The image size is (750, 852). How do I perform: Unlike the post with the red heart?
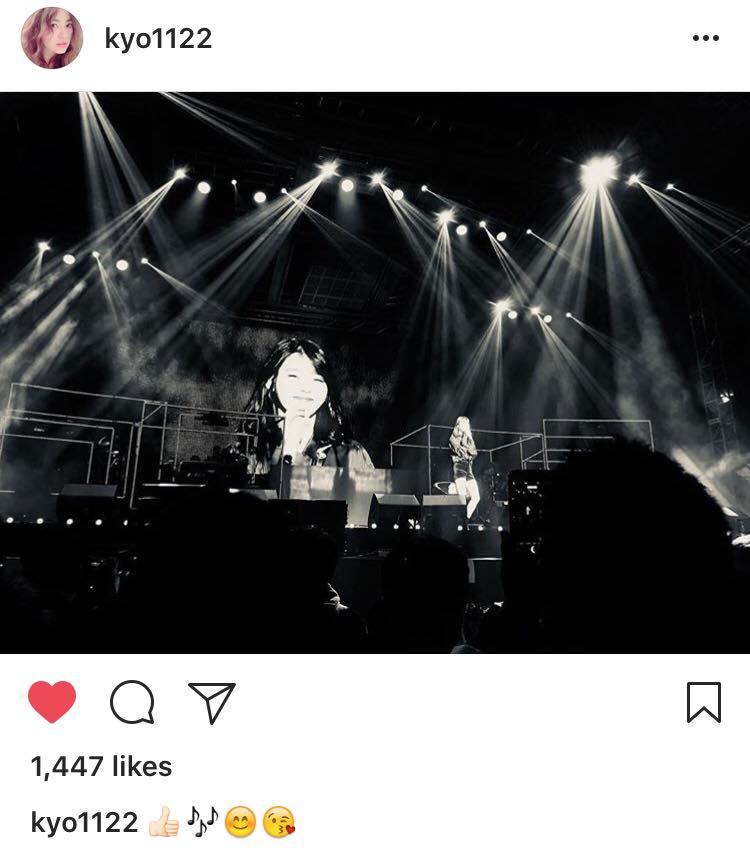(x=52, y=702)
